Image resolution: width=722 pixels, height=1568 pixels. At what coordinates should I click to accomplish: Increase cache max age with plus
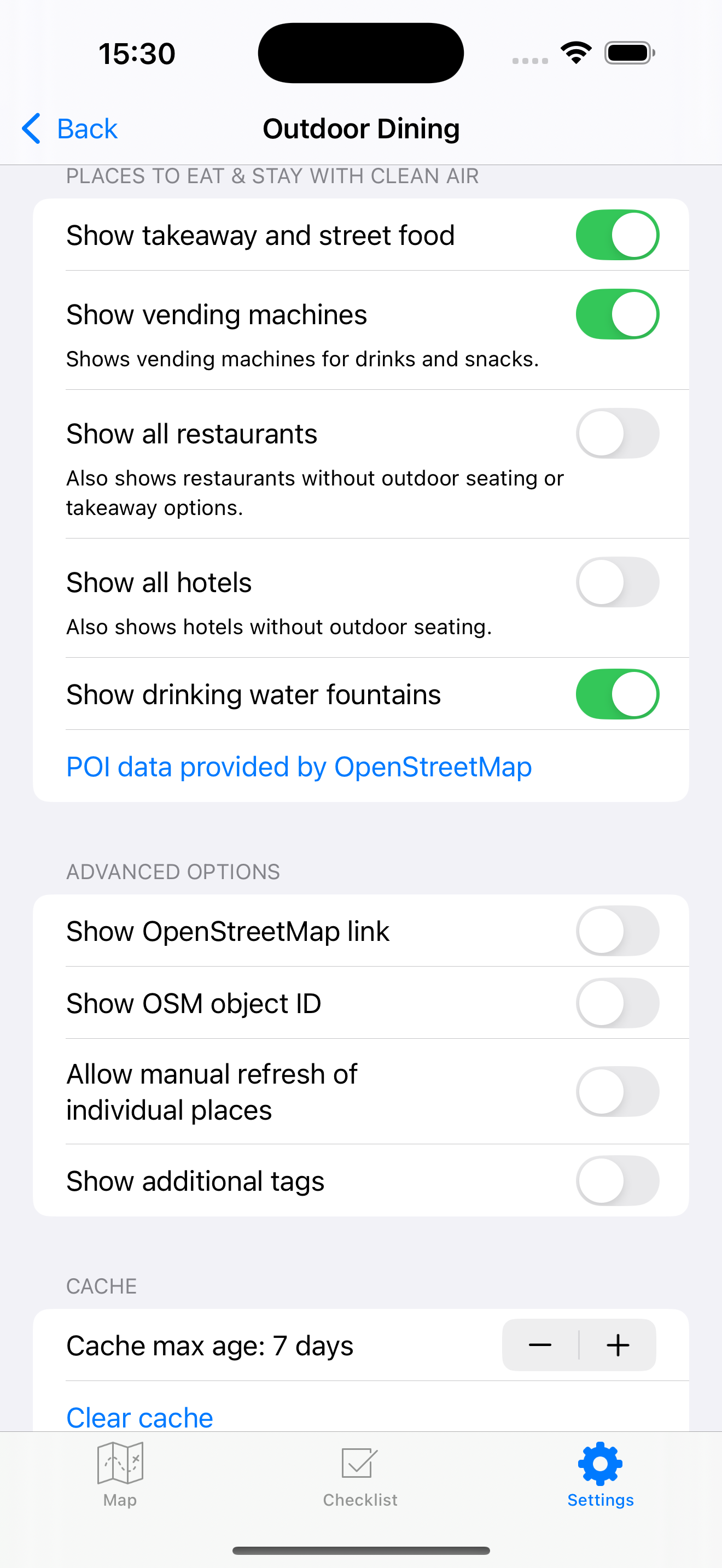(x=618, y=1345)
